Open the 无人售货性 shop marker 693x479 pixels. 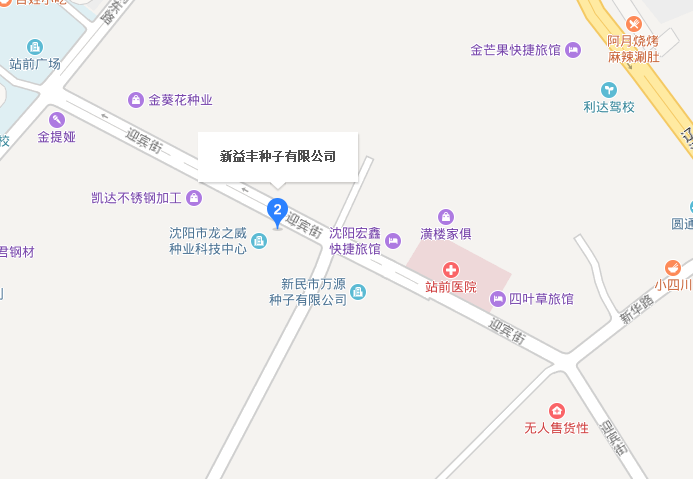pos(556,411)
